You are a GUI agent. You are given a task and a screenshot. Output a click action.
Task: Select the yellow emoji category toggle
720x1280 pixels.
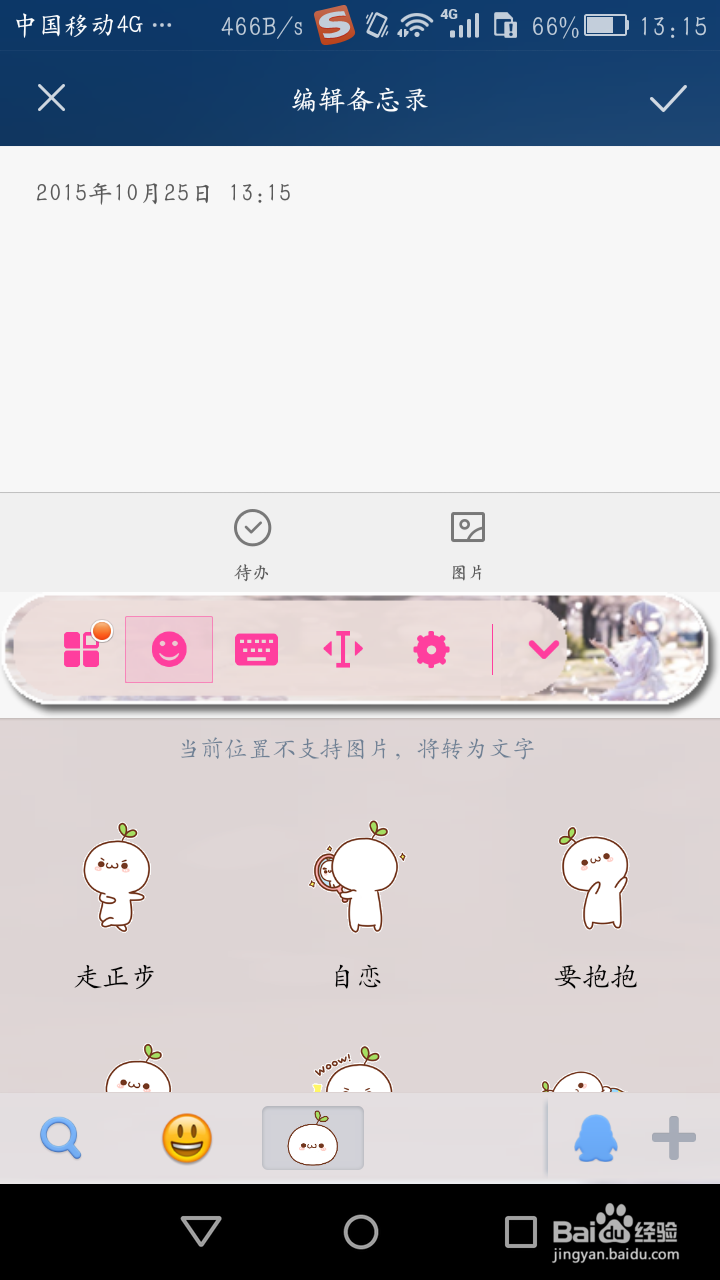coord(186,1137)
